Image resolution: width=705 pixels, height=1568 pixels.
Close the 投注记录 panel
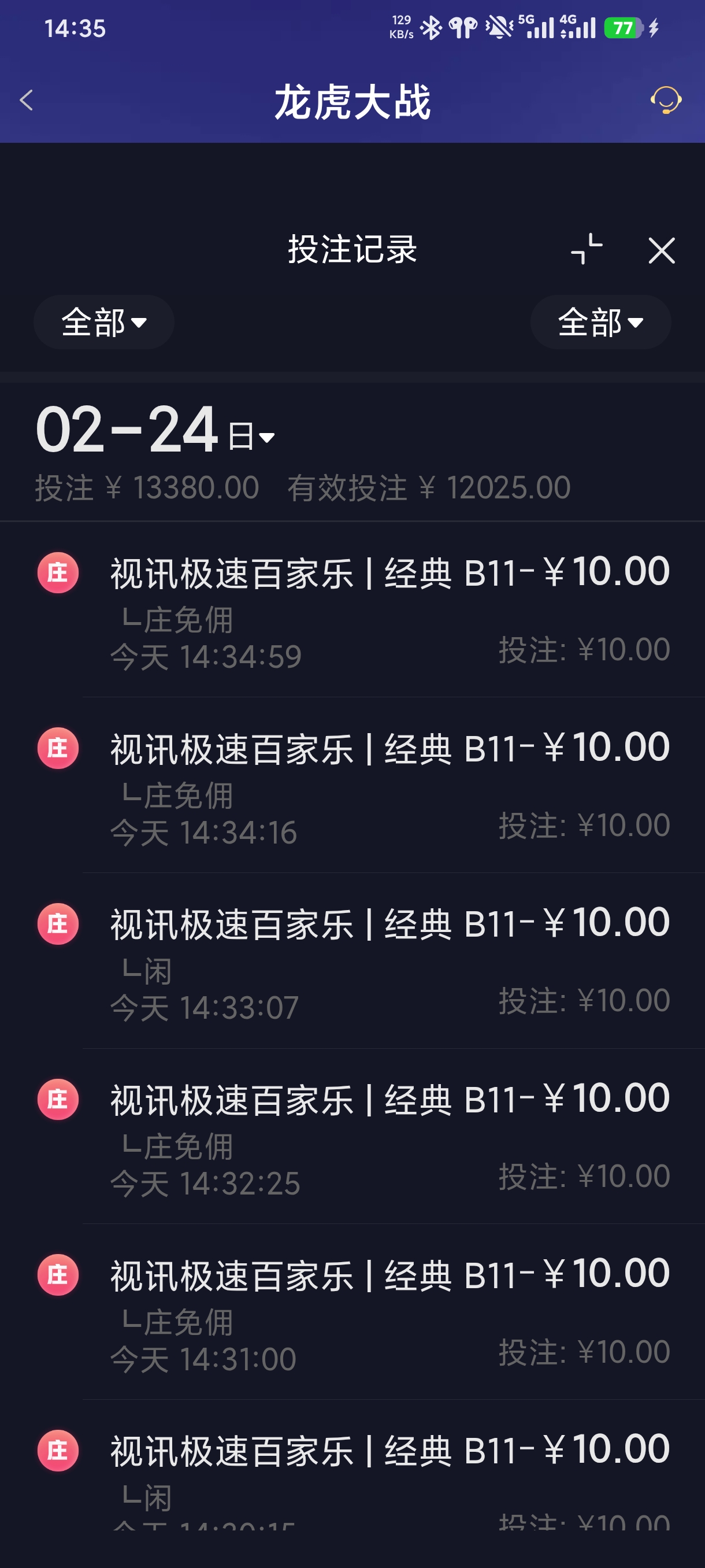(661, 251)
